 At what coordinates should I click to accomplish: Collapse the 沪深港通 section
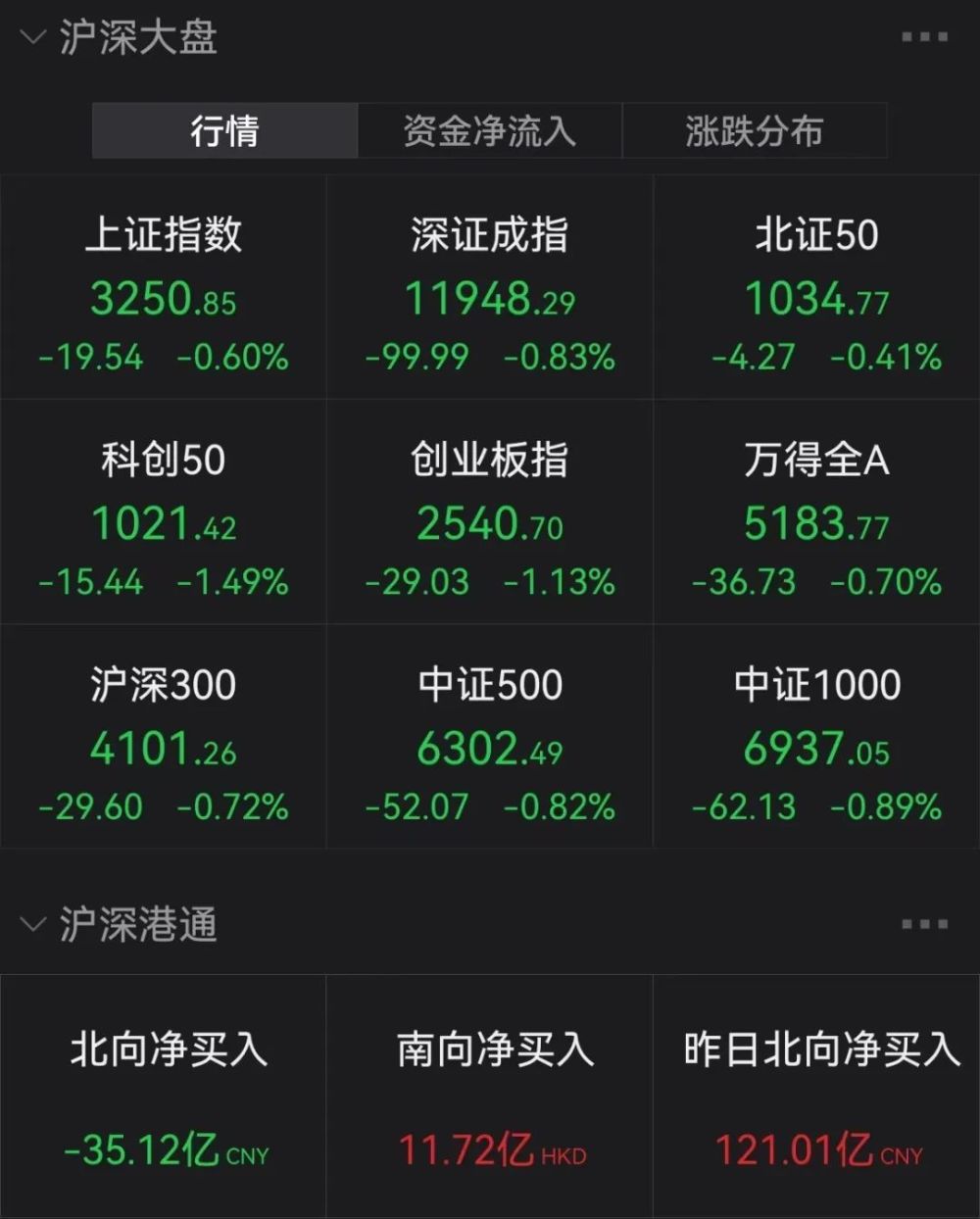pyautogui.click(x=33, y=924)
